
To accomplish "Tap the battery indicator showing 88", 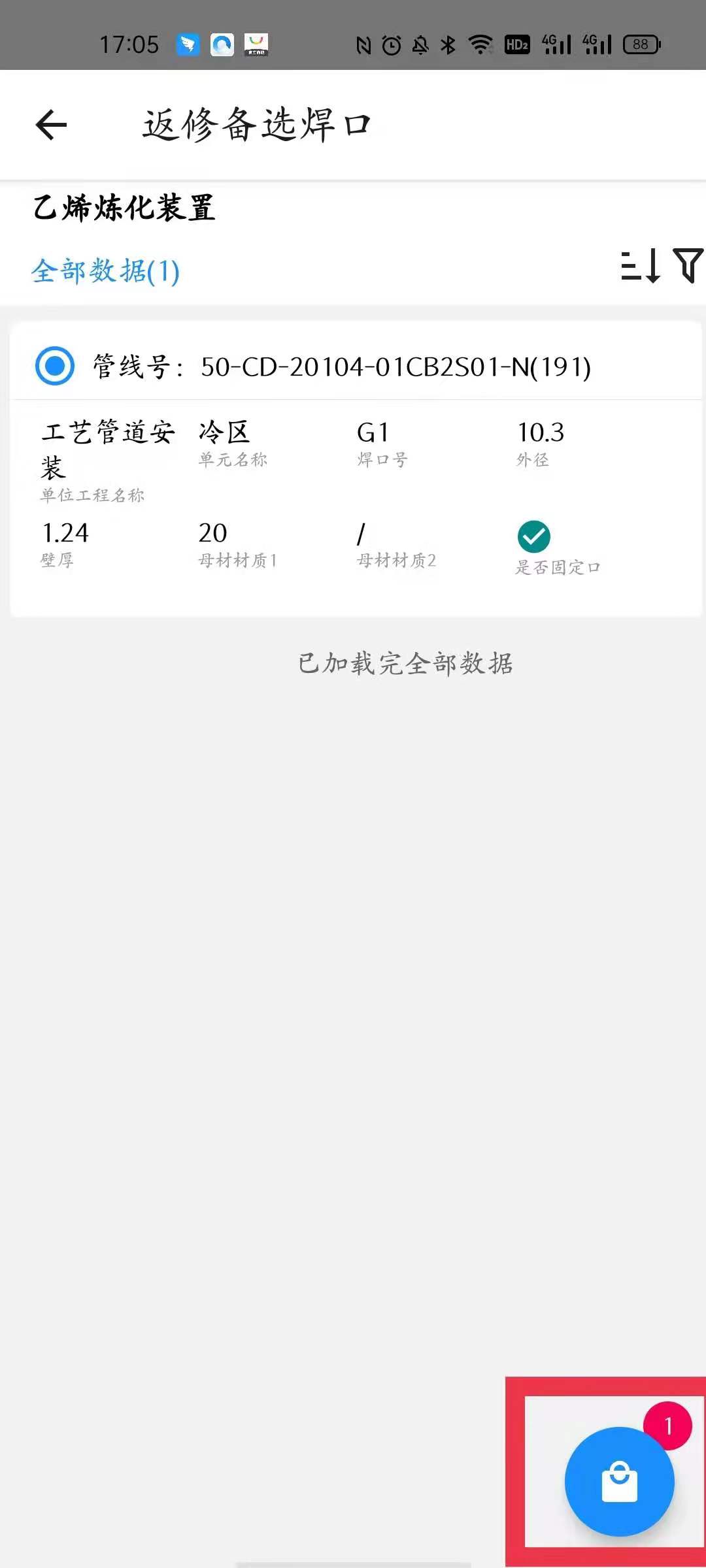I will pyautogui.click(x=639, y=44).
